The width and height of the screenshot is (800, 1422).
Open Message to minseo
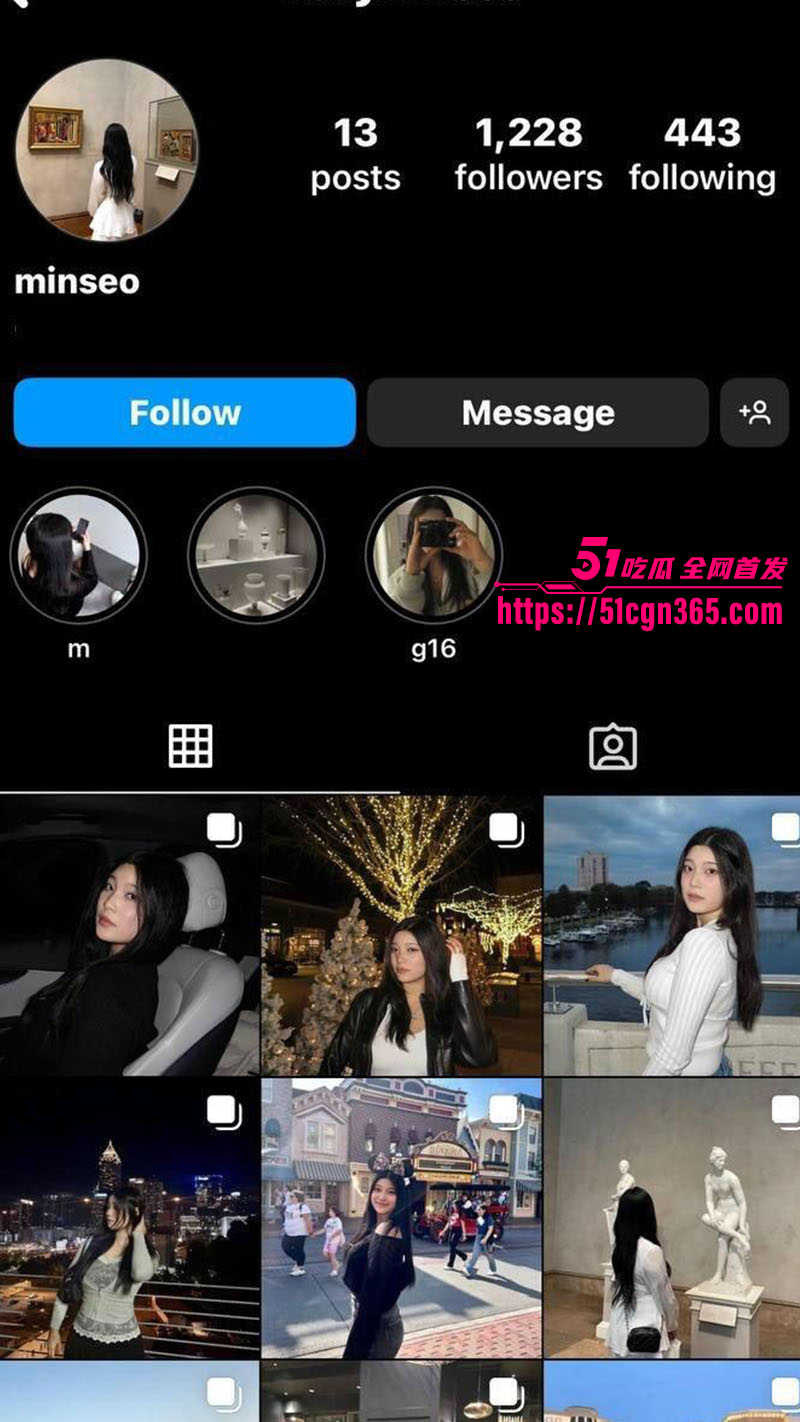pos(537,412)
